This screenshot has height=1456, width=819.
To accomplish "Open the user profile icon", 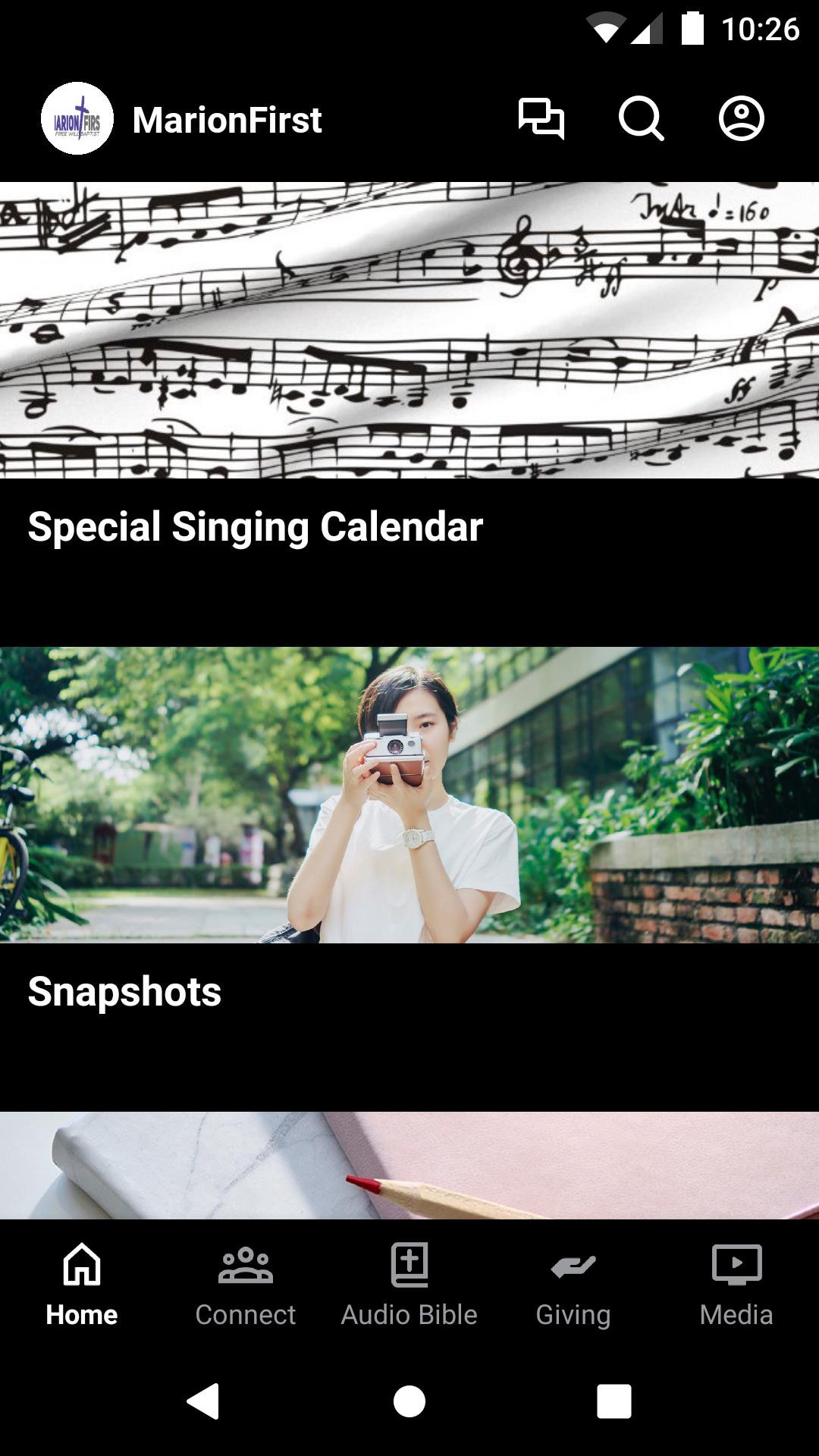I will (741, 119).
